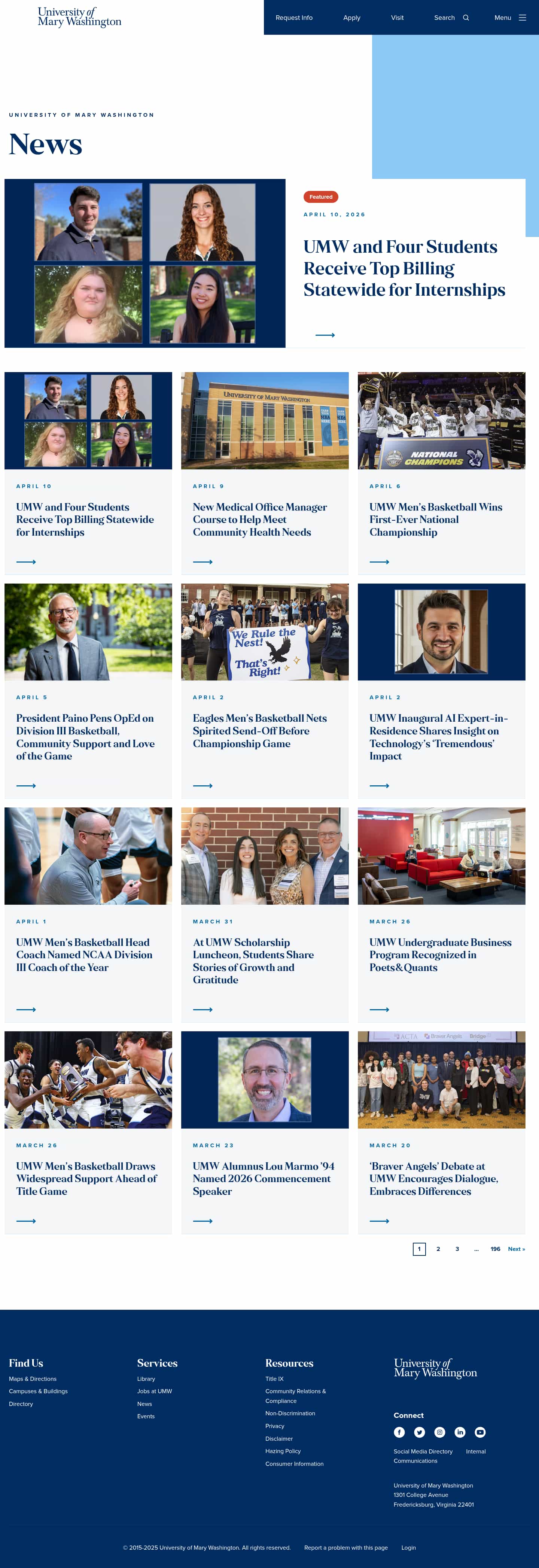Click the Featured badge on the top story
The image size is (539, 1568).
coord(321,197)
